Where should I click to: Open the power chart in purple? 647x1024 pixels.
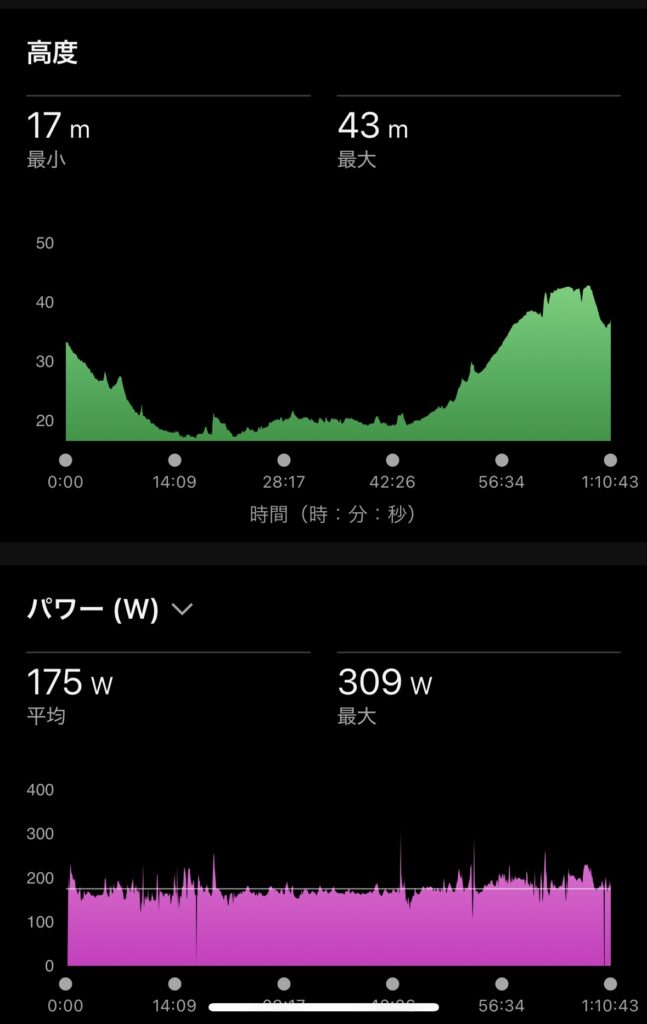338,915
